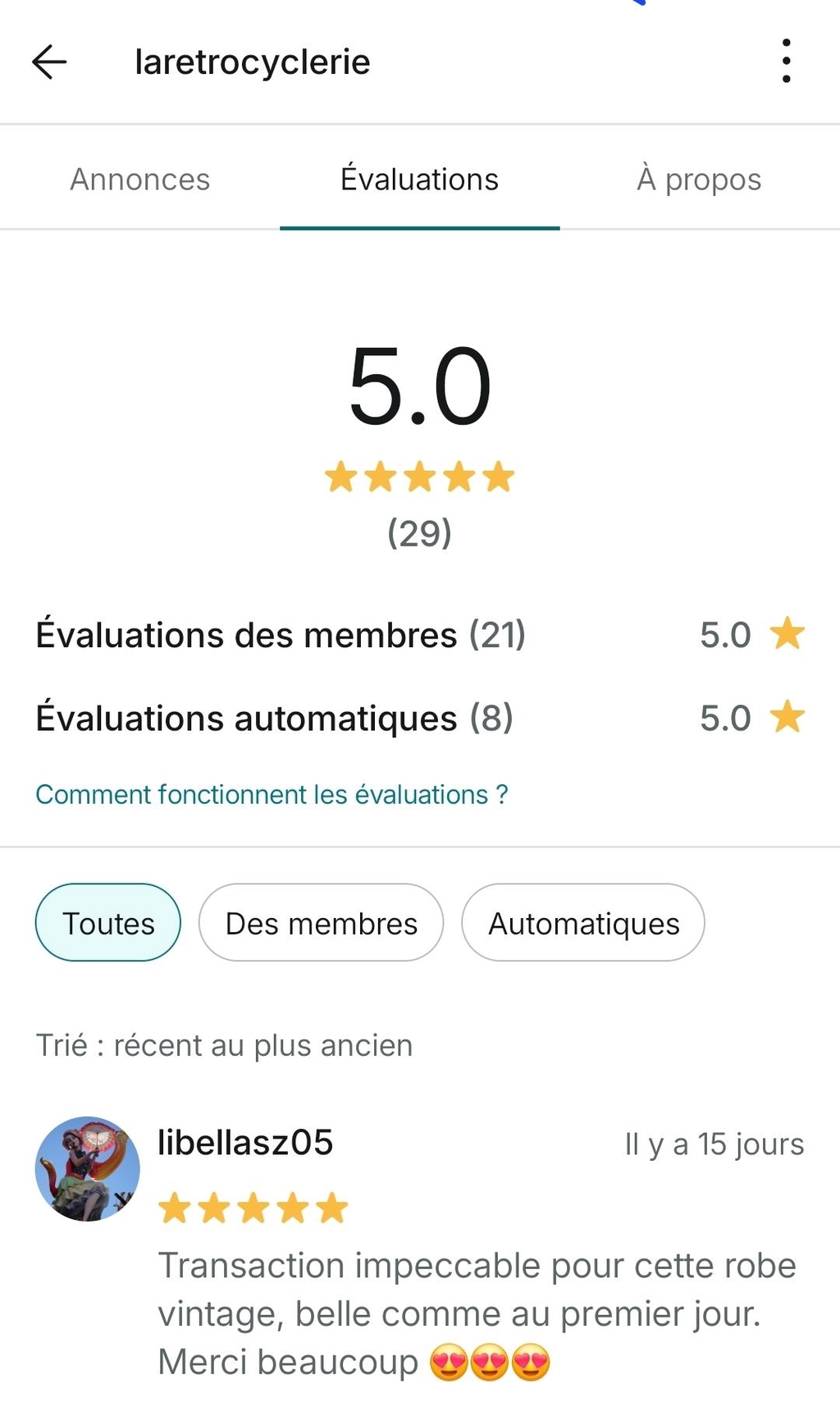Open the À propos tab

coord(699,179)
